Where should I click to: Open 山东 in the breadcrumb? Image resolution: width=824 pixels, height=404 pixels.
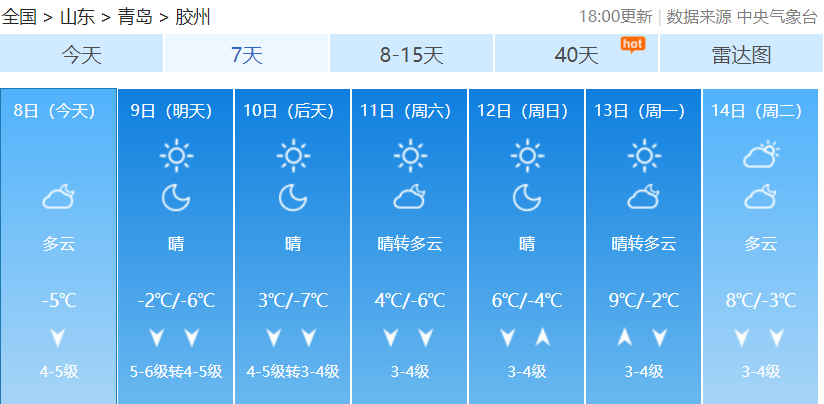[x=77, y=17]
